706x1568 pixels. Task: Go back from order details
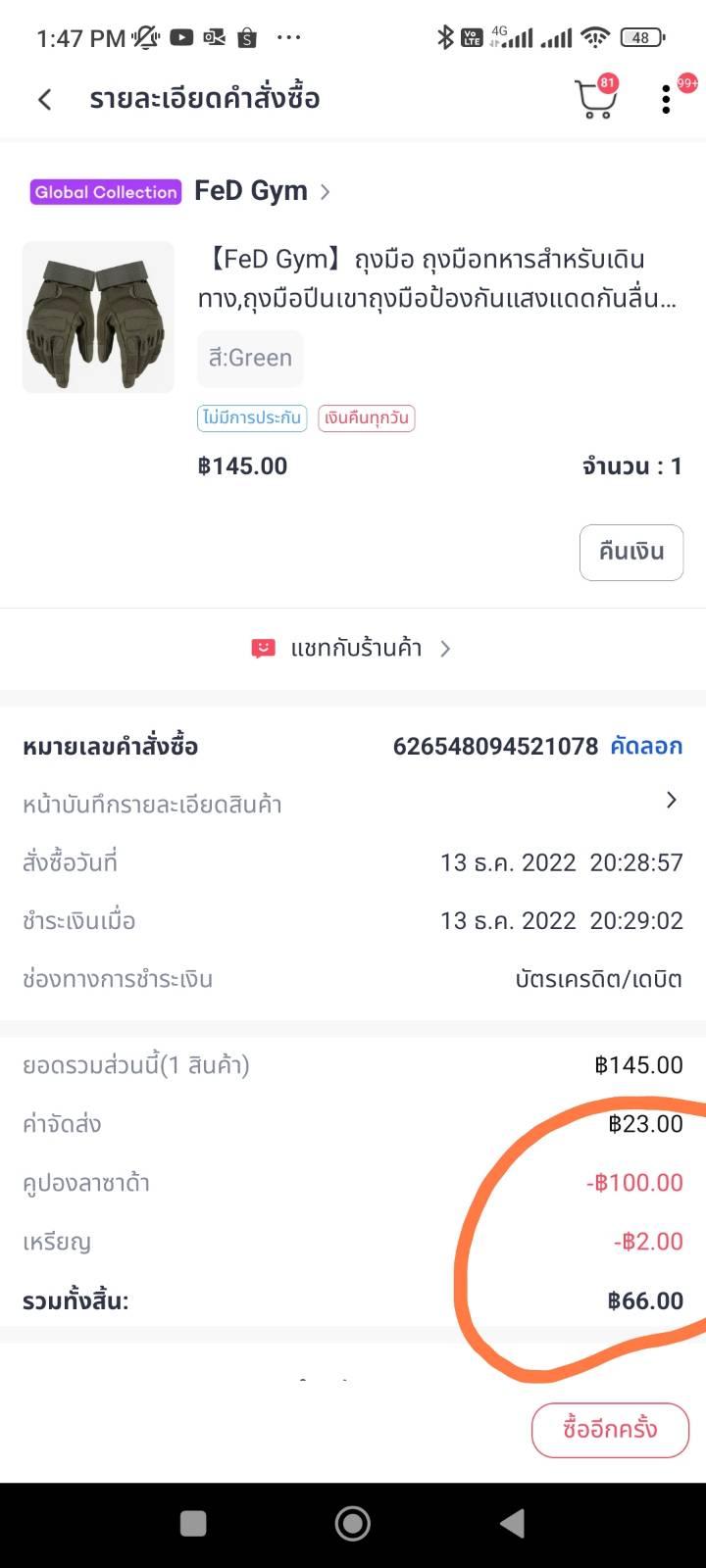[x=44, y=99]
